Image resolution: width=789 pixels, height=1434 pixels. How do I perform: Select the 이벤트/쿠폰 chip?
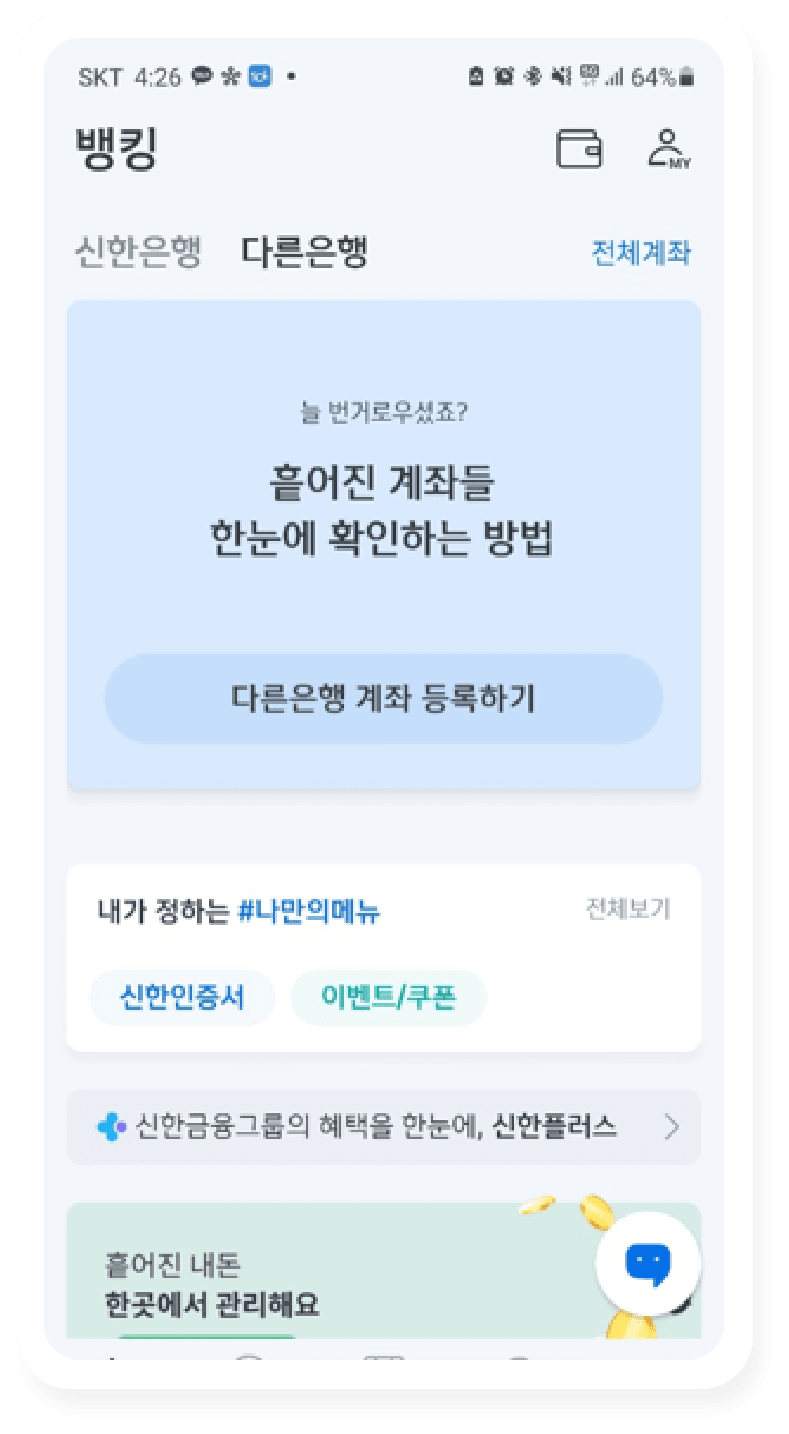click(388, 997)
